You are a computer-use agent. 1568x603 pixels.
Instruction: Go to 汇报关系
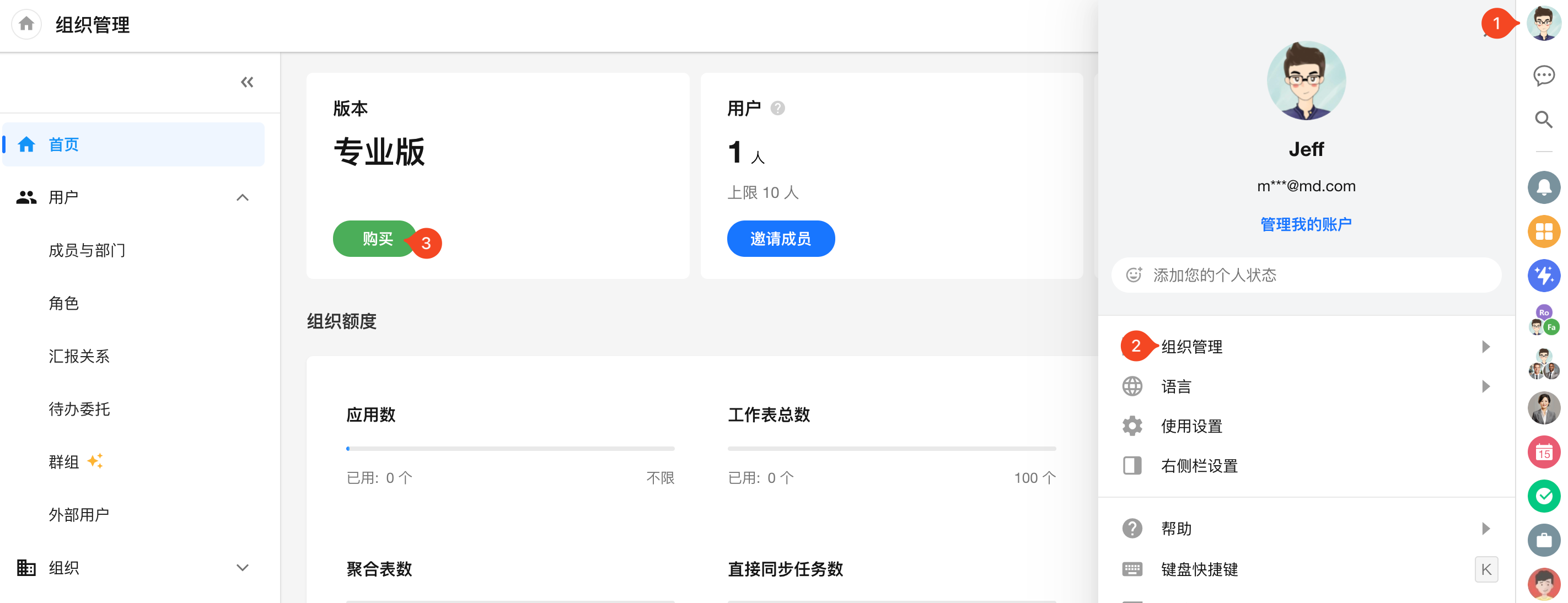(x=79, y=356)
